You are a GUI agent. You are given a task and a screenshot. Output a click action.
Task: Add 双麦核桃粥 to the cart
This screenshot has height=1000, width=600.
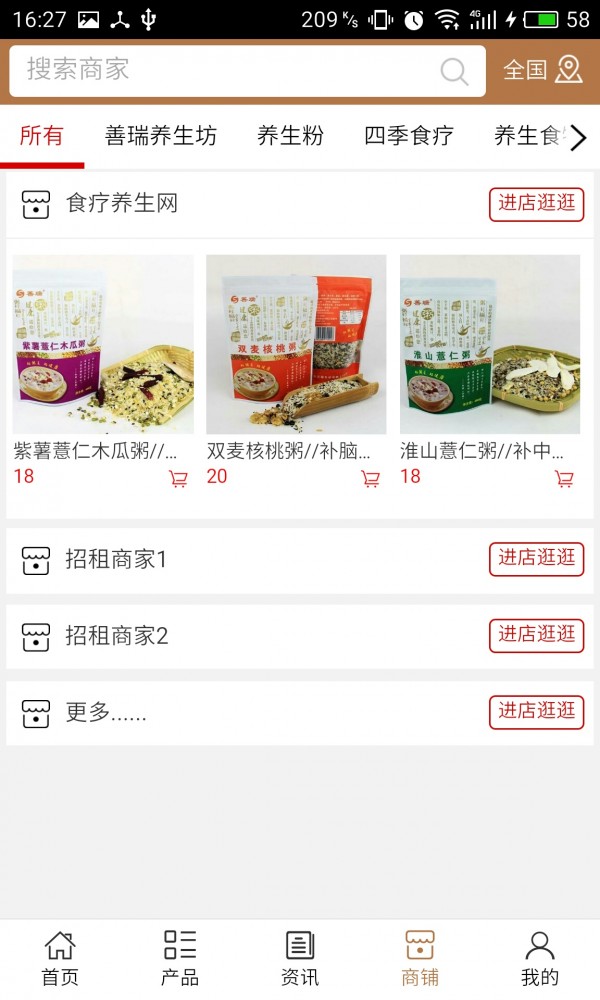click(x=371, y=479)
